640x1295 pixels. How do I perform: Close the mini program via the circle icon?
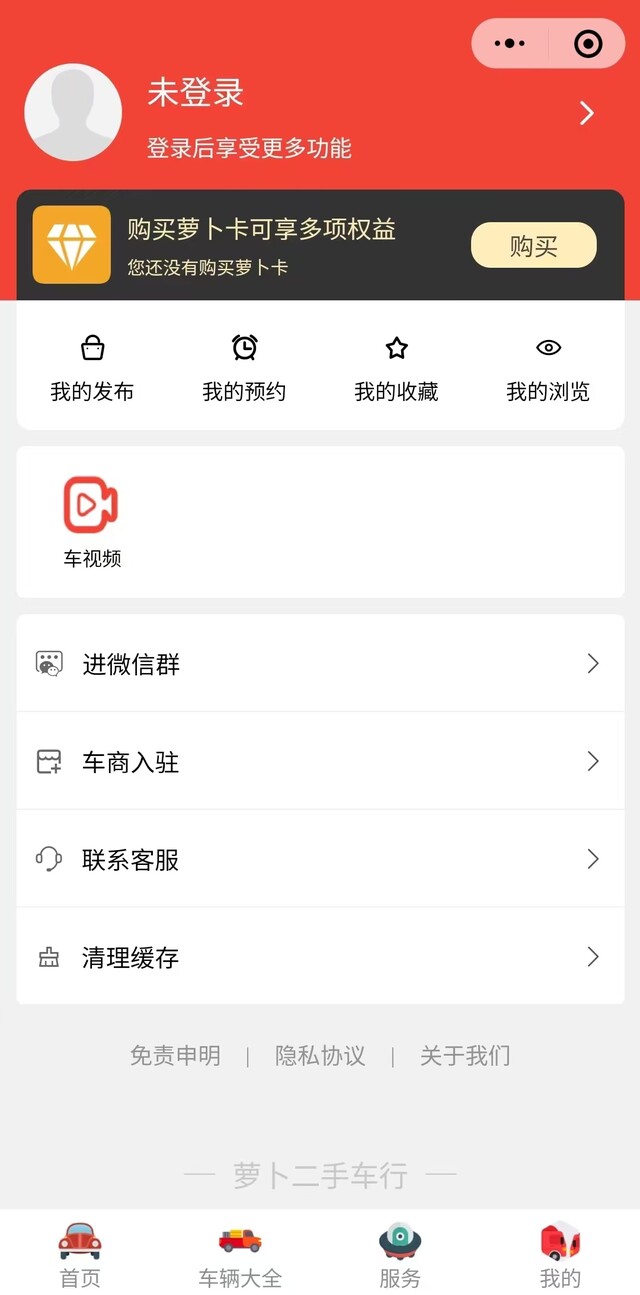pos(587,44)
